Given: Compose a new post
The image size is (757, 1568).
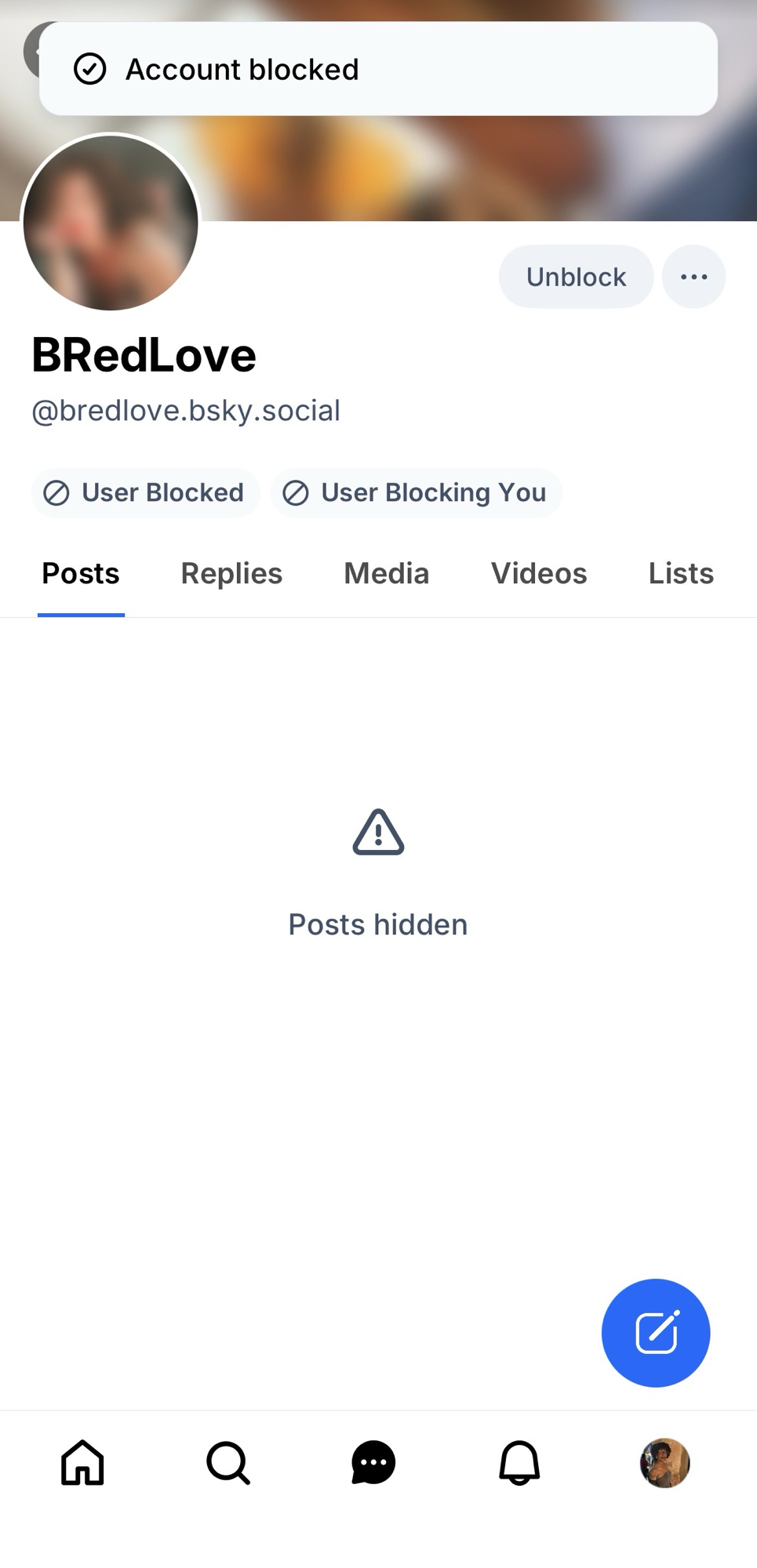Looking at the screenshot, I should [x=655, y=1332].
